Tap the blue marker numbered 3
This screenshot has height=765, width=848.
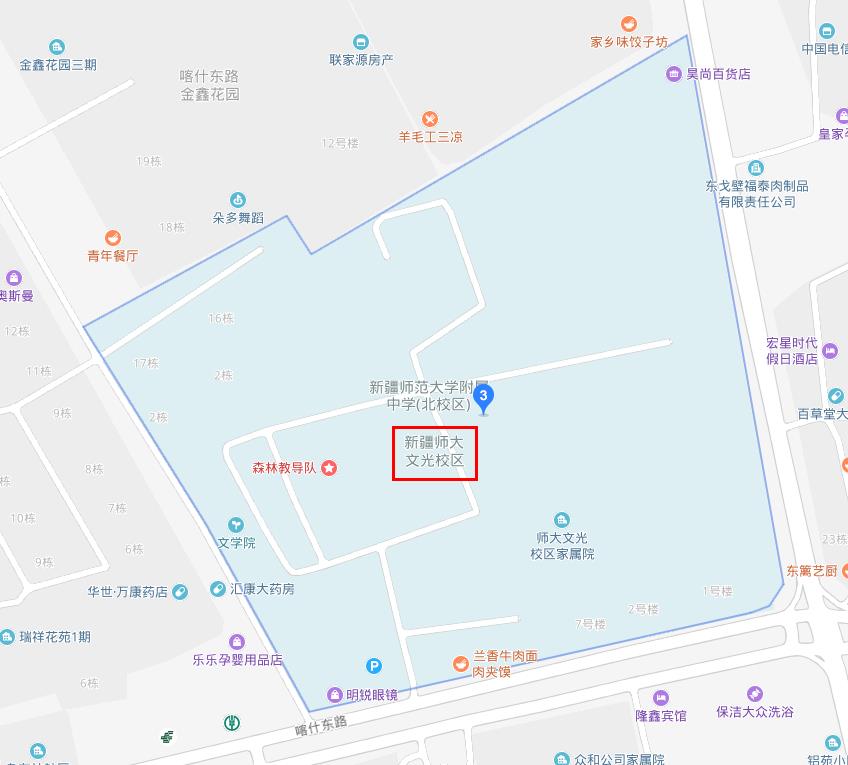[x=484, y=399]
